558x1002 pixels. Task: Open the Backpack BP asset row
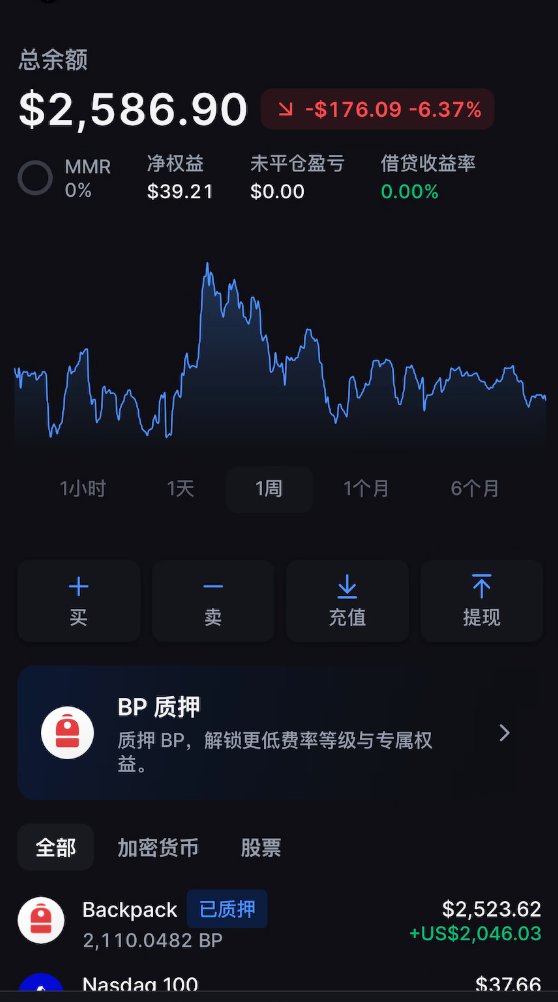(x=279, y=920)
